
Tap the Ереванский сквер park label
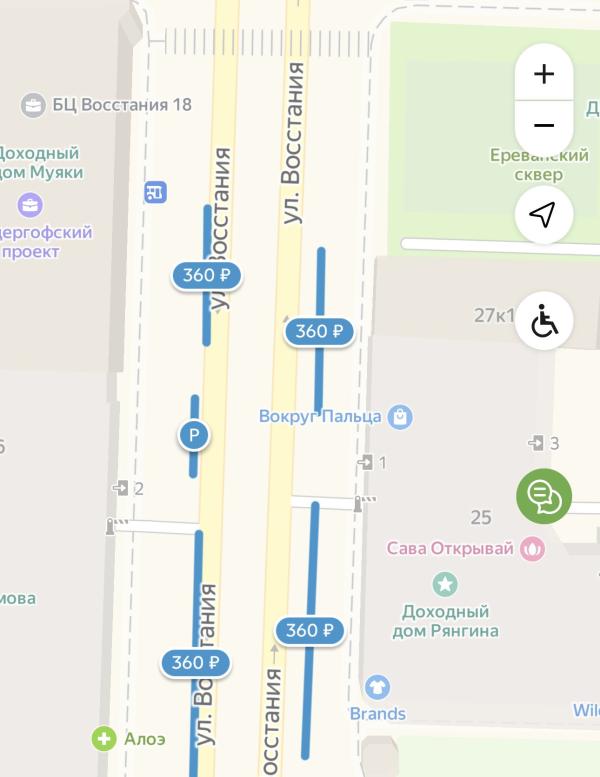(526, 165)
